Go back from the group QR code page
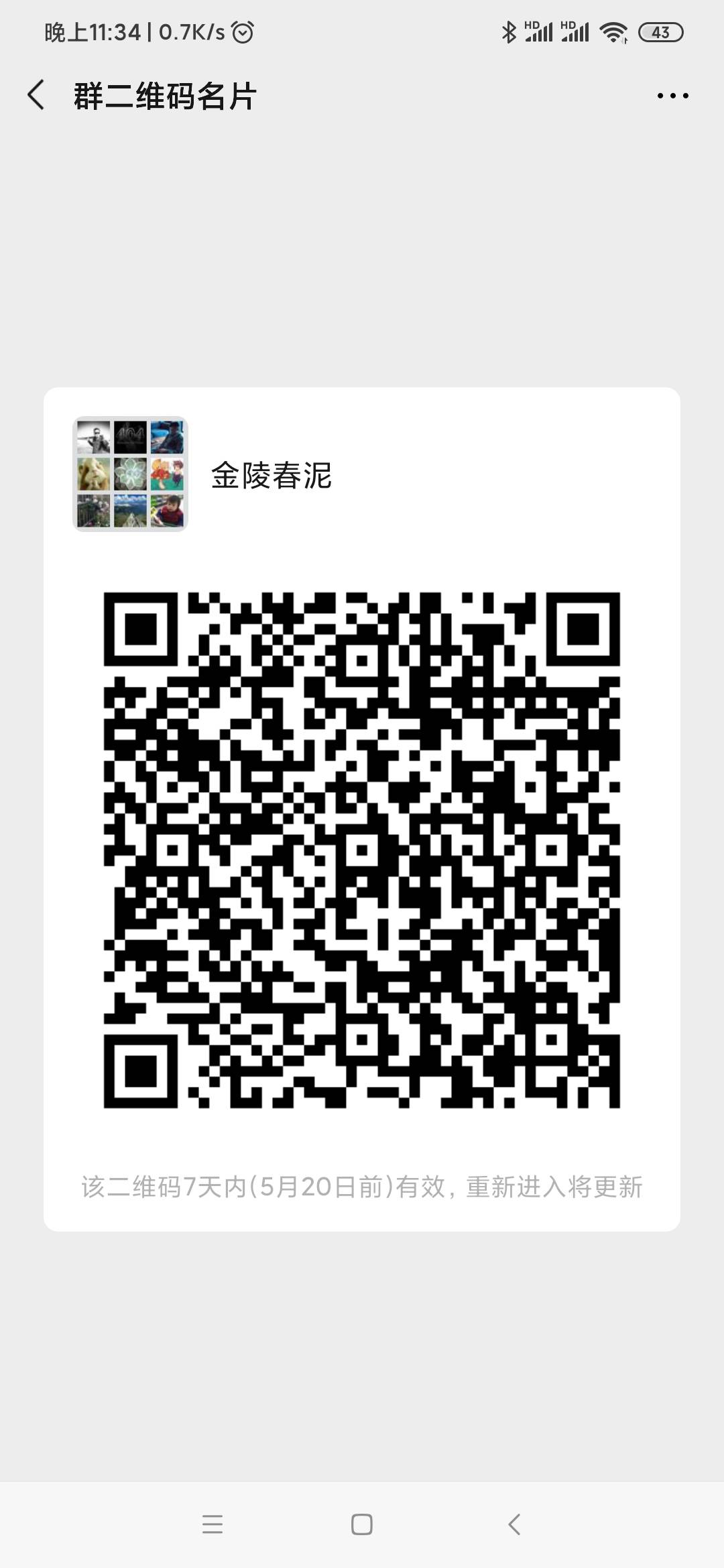Viewport: 724px width, 1568px height. tap(37, 95)
